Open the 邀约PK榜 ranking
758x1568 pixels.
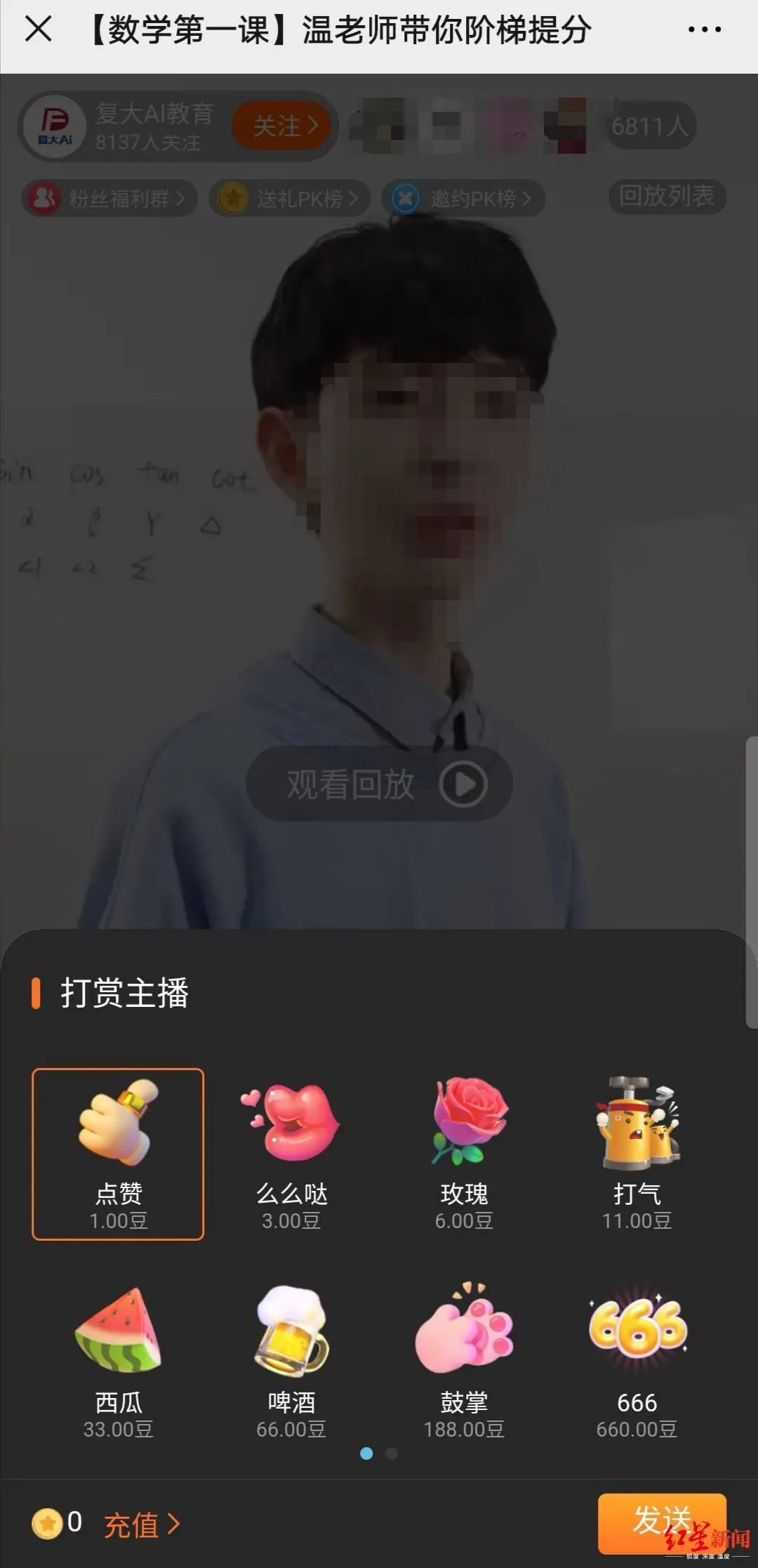pos(463,199)
